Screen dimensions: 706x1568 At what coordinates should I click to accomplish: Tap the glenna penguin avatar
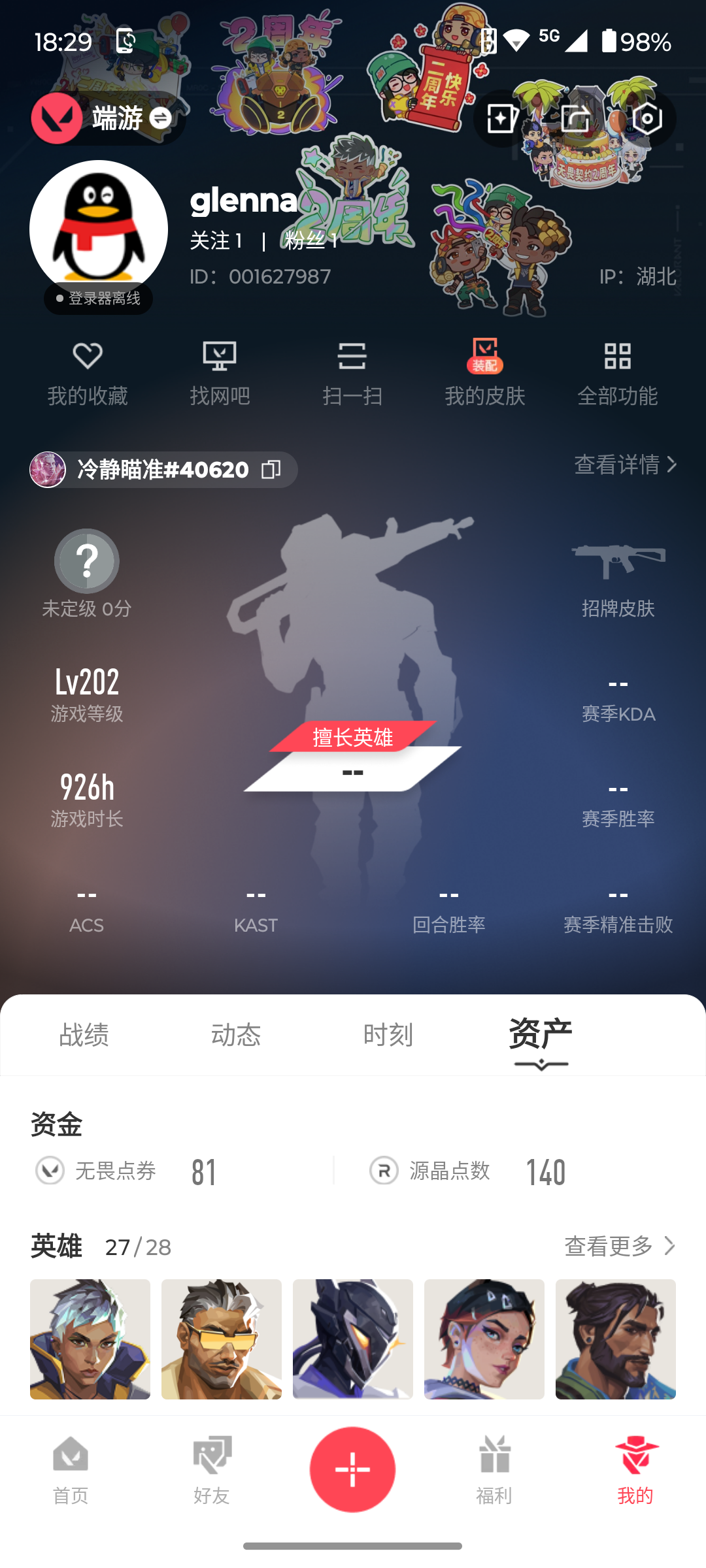pos(99,229)
